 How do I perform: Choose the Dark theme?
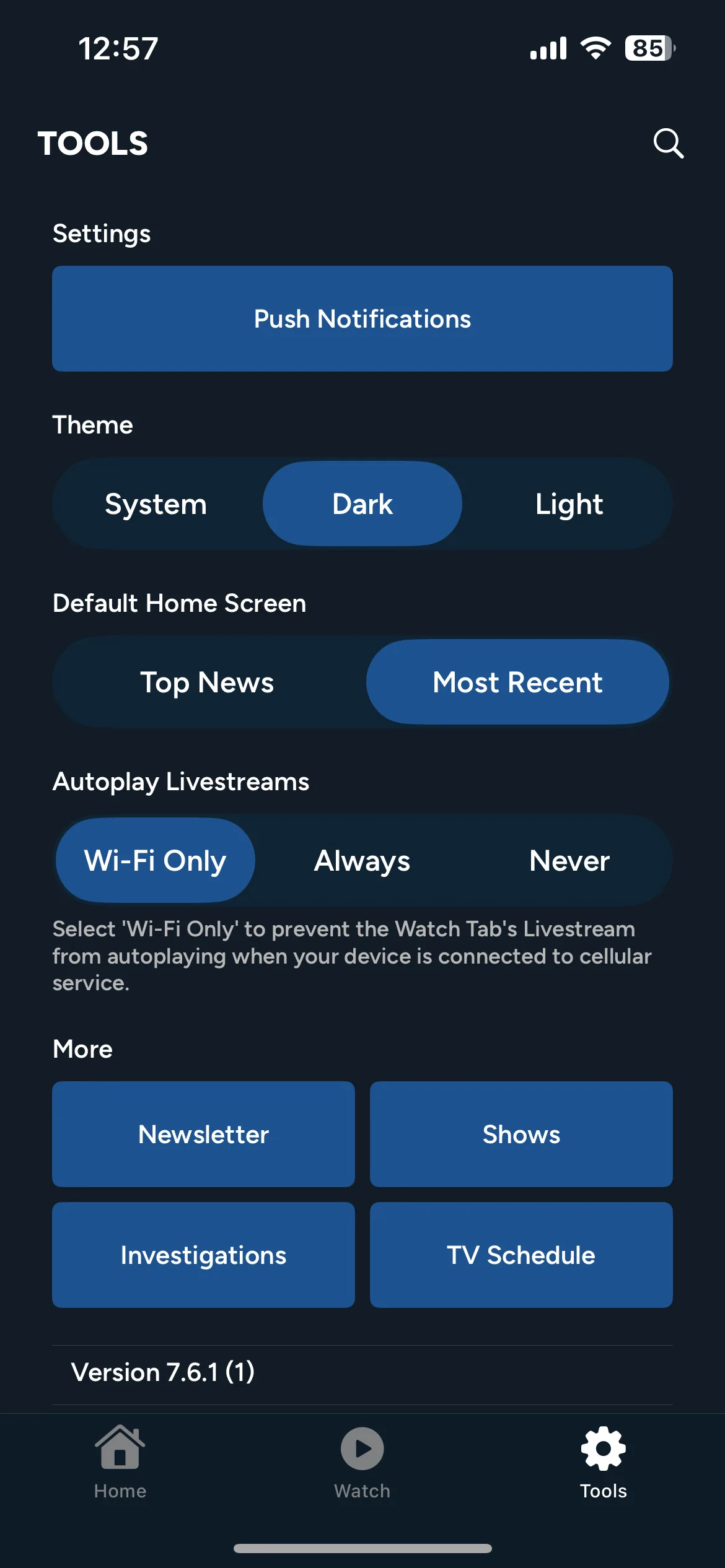pyautogui.click(x=362, y=504)
